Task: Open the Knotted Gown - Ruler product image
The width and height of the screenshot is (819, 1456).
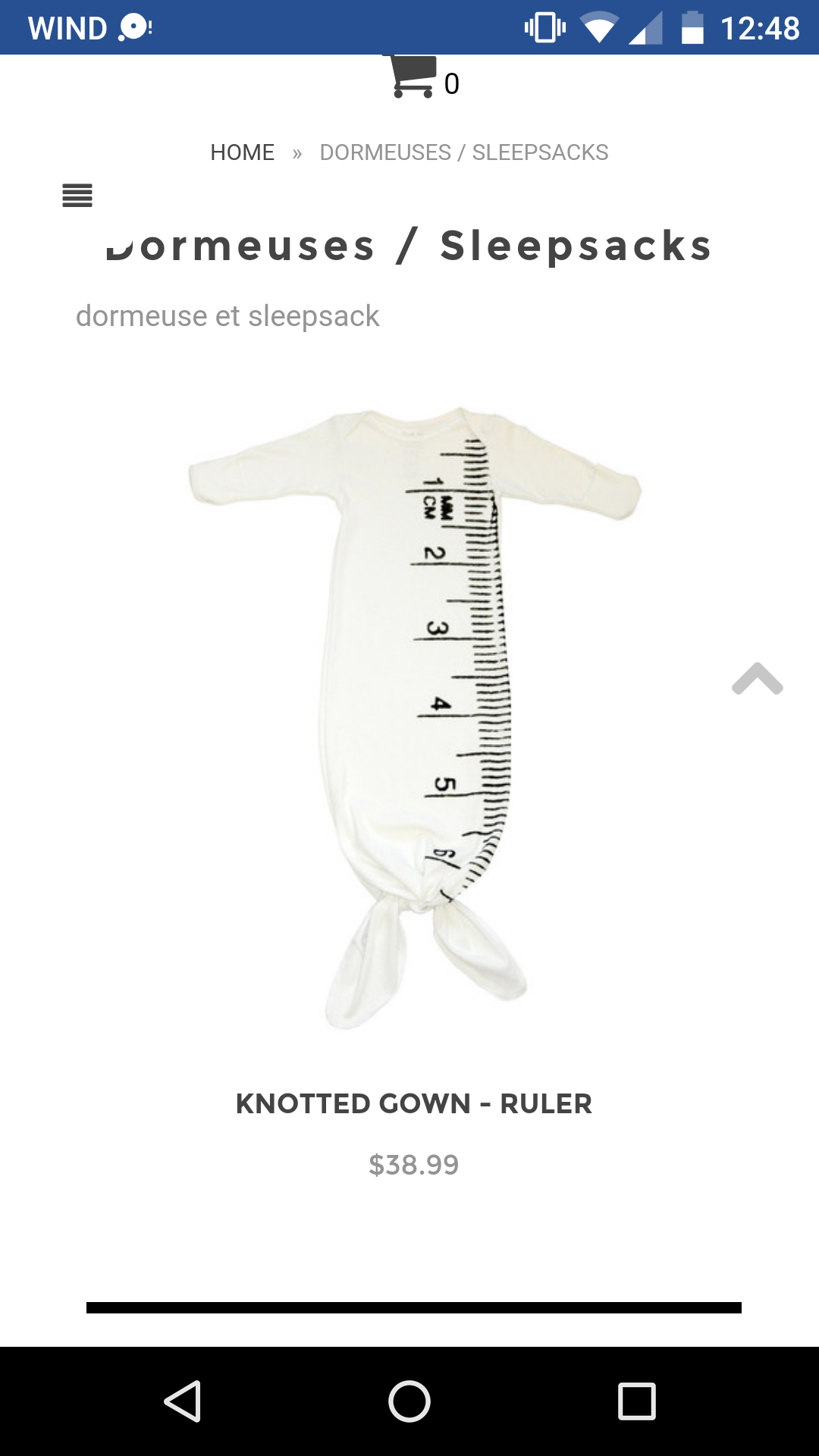Action: pyautogui.click(x=414, y=717)
